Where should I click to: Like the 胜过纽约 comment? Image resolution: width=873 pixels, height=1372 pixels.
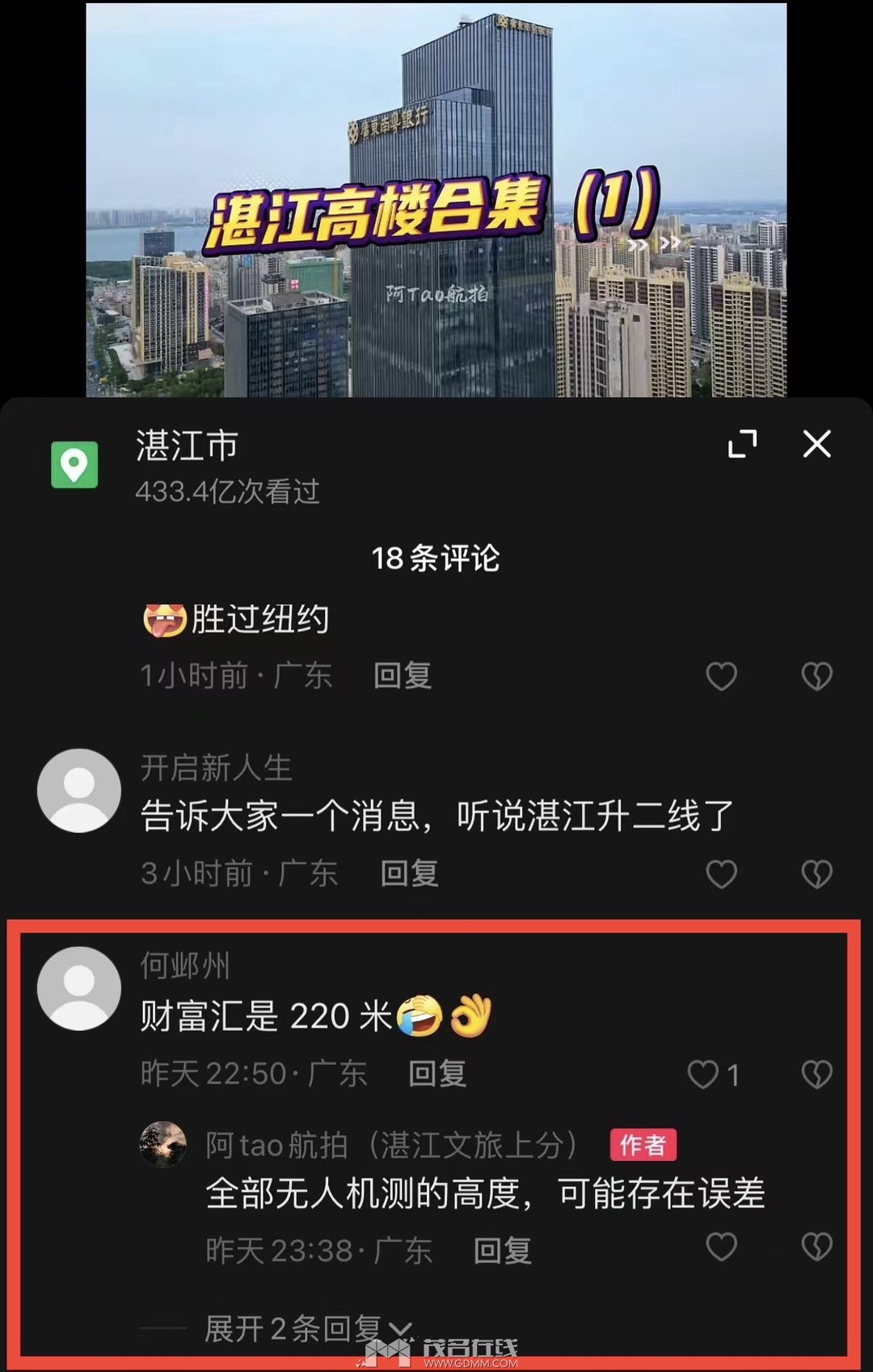click(x=721, y=676)
